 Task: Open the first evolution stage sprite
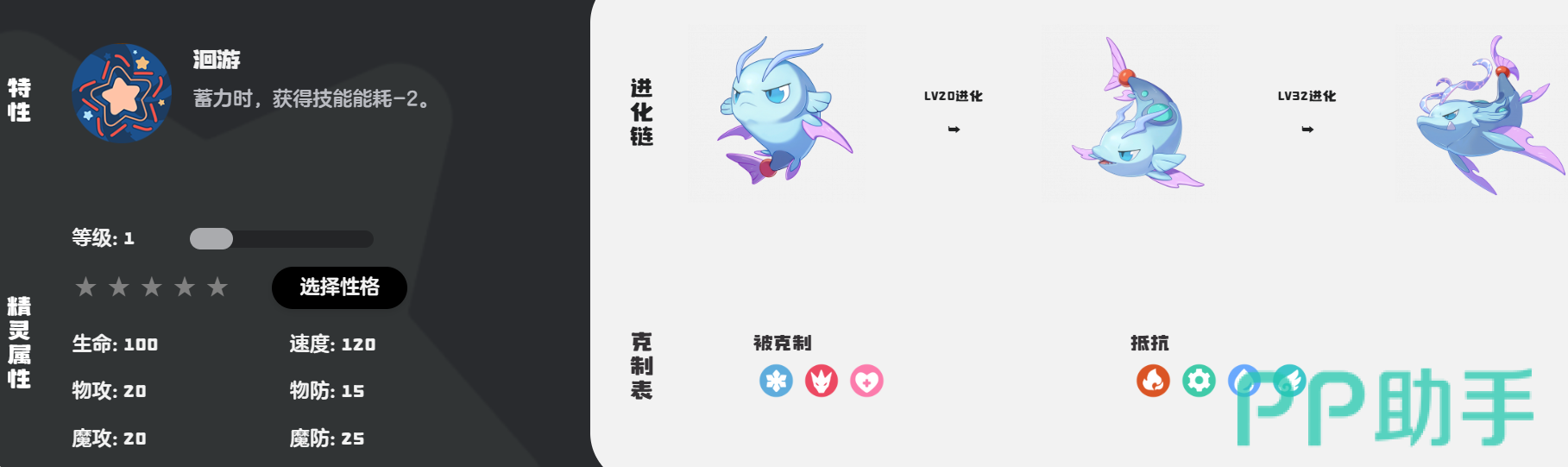tap(778, 112)
